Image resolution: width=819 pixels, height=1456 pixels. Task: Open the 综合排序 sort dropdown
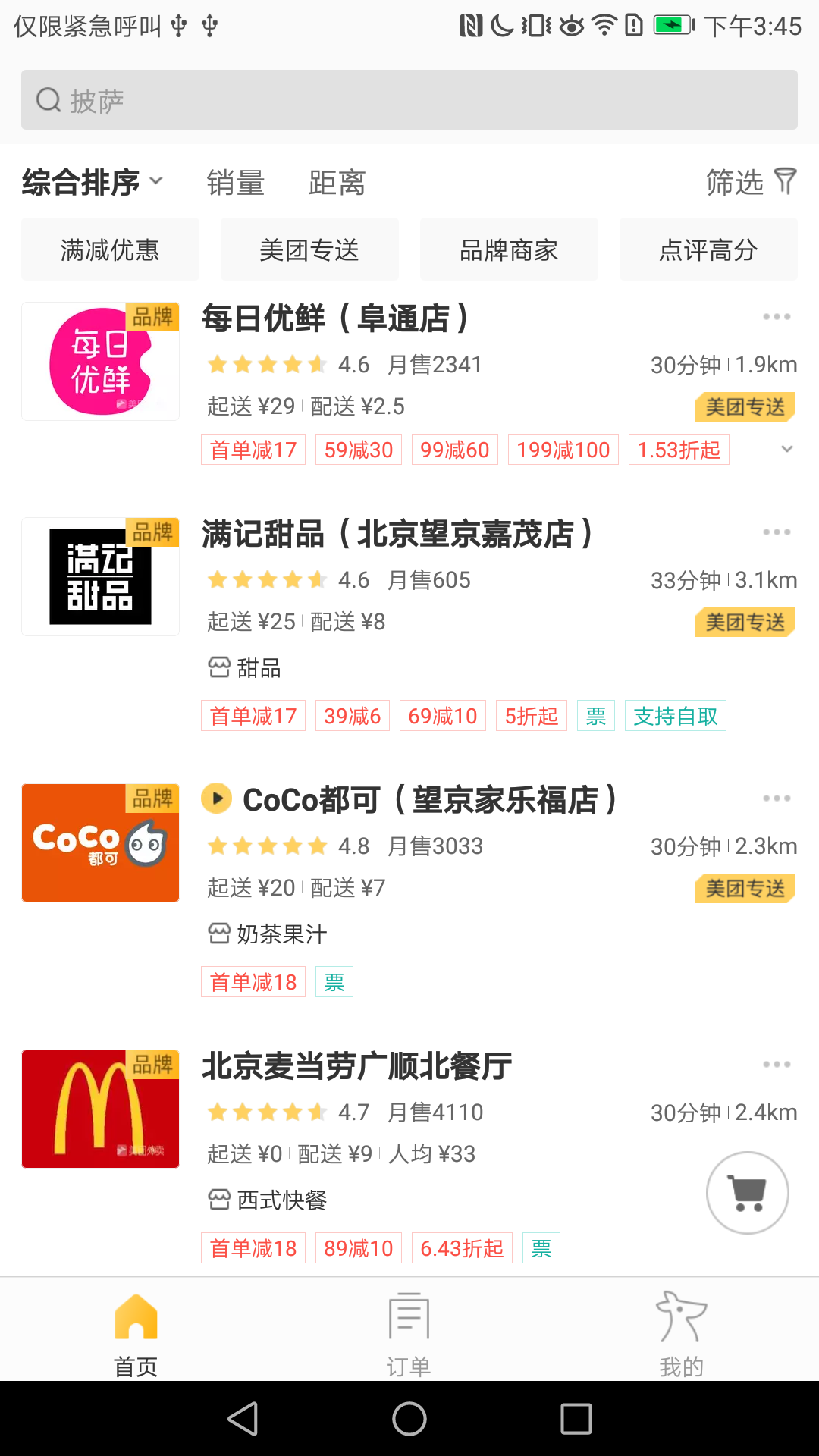coord(93,183)
